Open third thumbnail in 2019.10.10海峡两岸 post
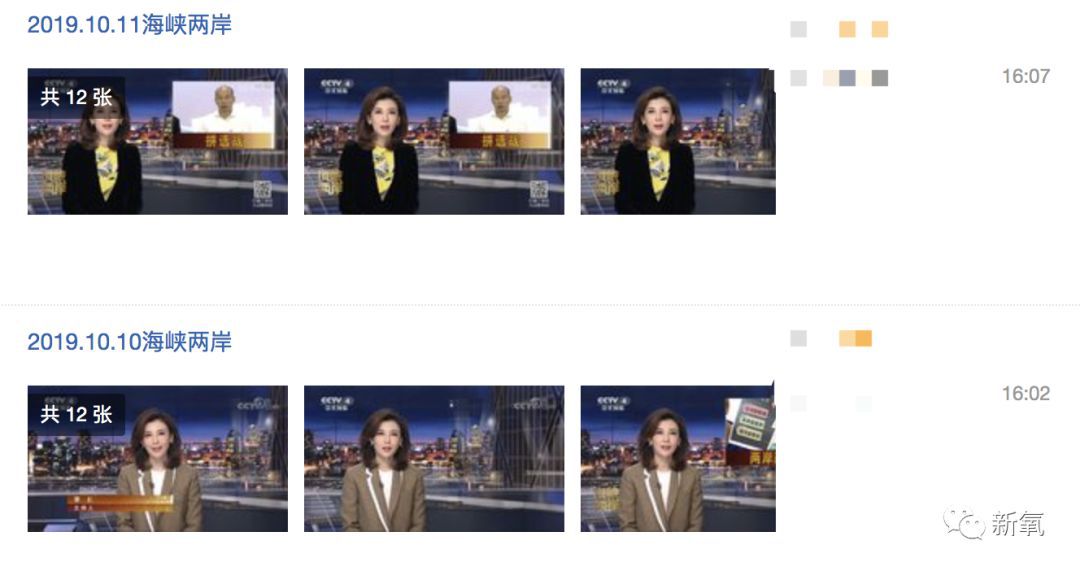The image size is (1080, 571). 677,458
